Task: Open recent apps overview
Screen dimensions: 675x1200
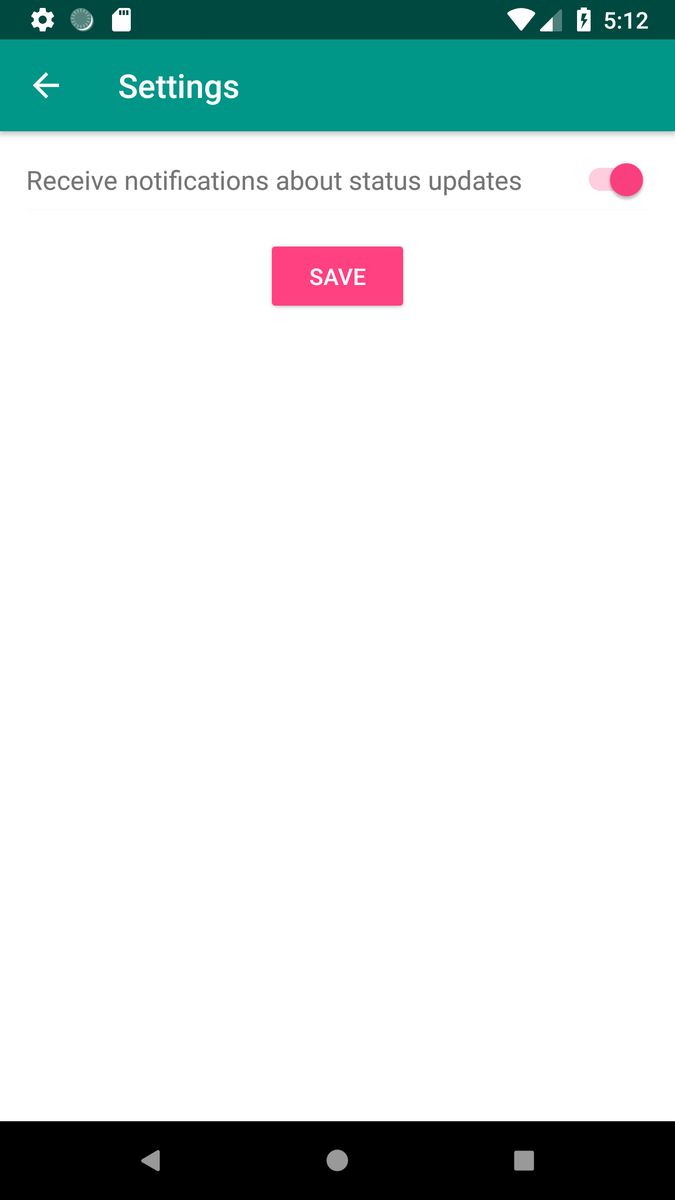Action: point(524,1160)
